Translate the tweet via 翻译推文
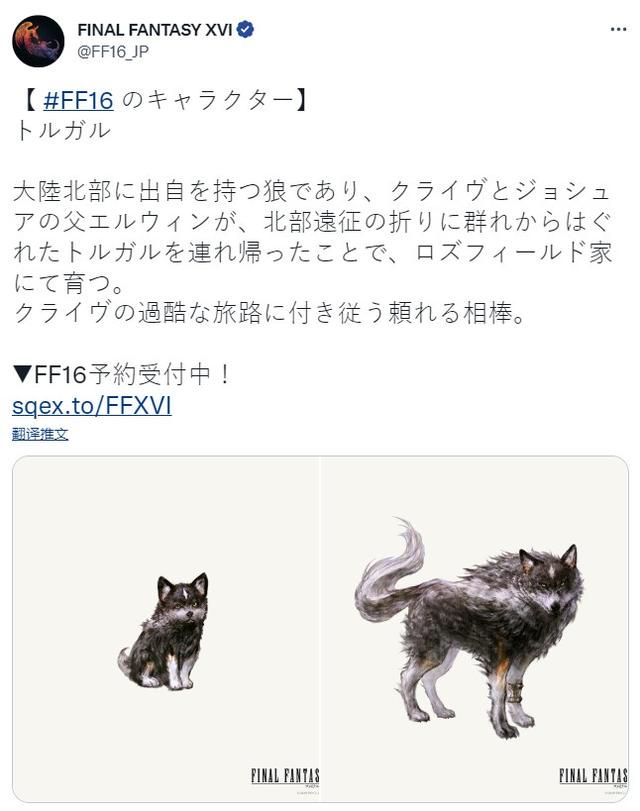The image size is (640, 811). pyautogui.click(x=40, y=434)
